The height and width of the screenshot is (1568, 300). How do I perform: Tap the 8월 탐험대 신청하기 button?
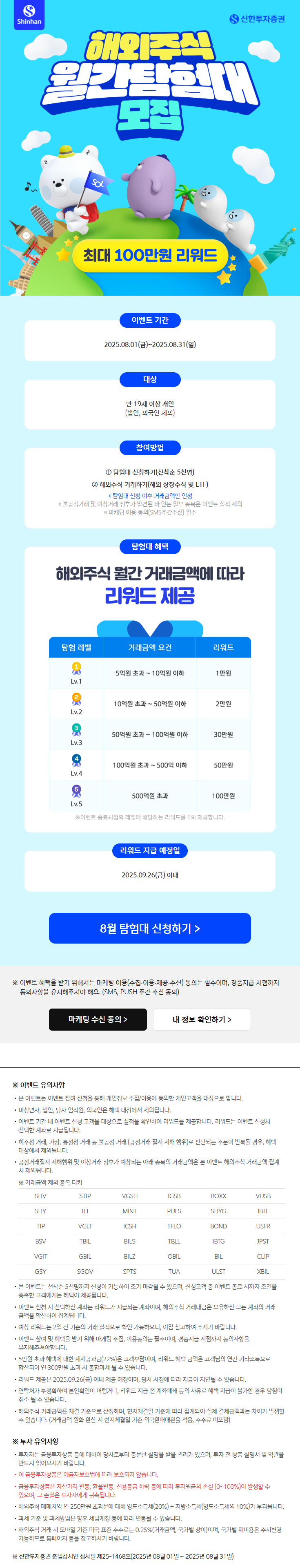[150, 928]
